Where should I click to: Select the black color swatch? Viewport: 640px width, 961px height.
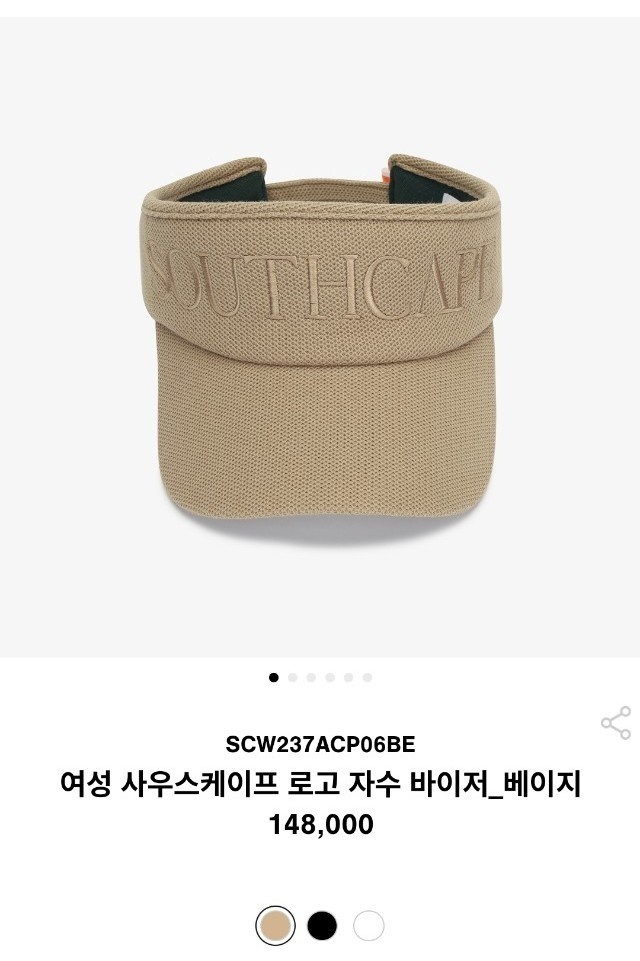tap(322, 926)
